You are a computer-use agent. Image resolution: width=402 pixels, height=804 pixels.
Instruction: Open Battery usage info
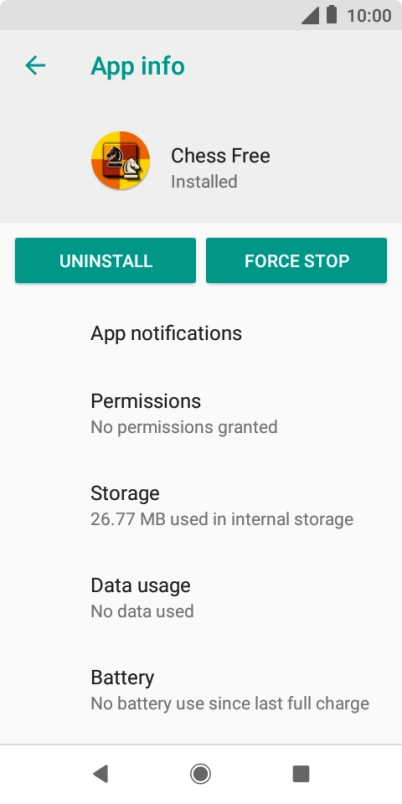click(x=201, y=690)
